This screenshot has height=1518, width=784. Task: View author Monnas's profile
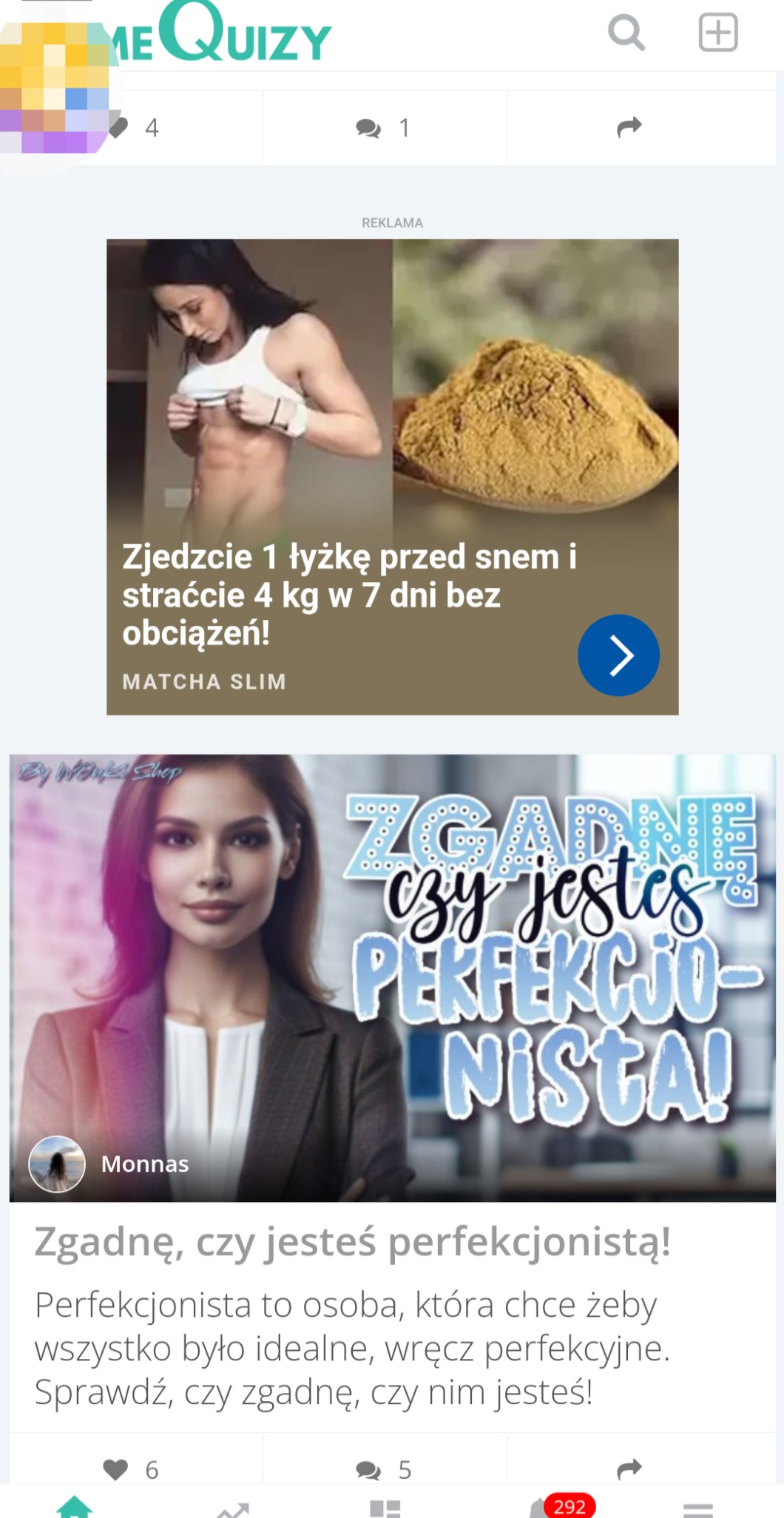[144, 1164]
